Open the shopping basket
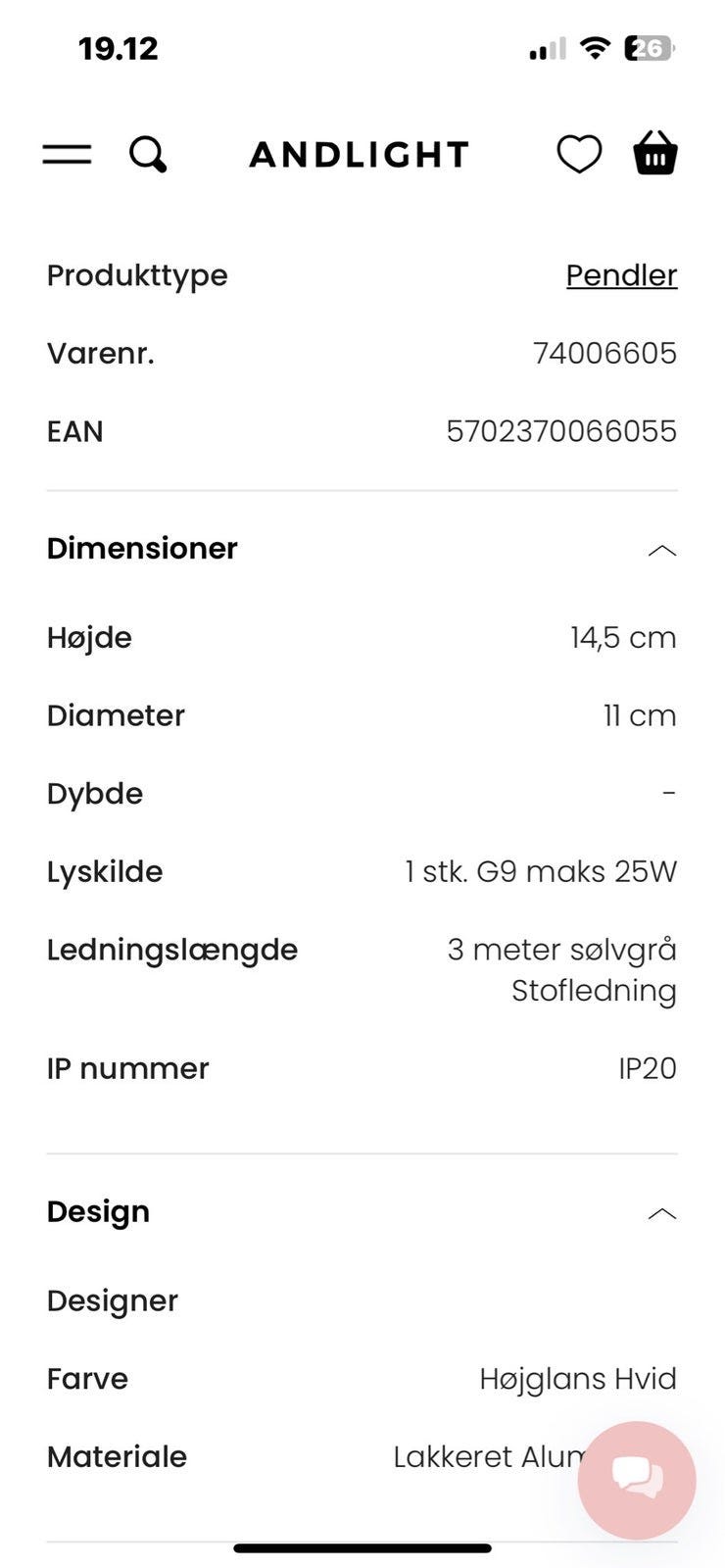The height and width of the screenshot is (1568, 725). (655, 153)
